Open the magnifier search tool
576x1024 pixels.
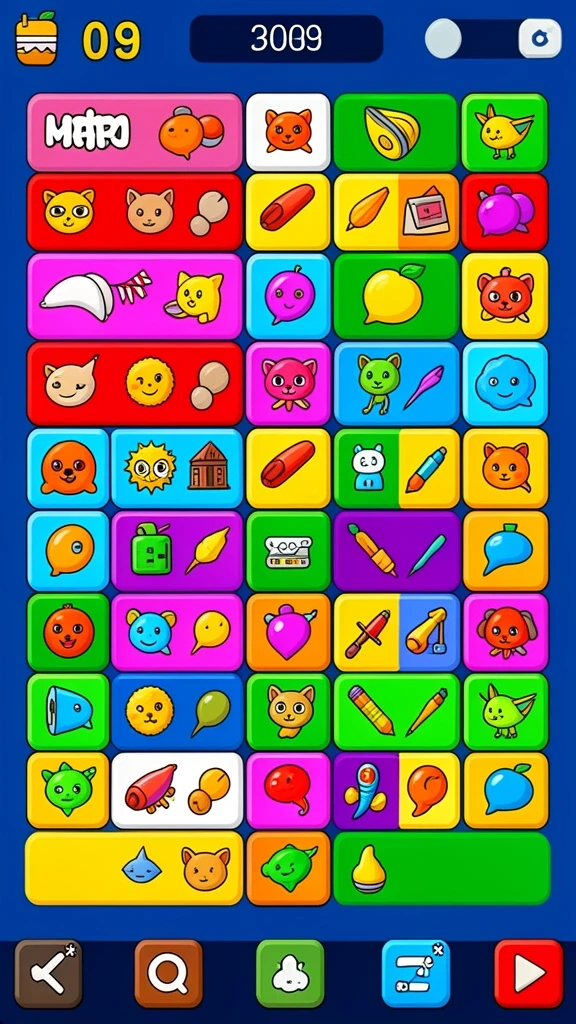tap(168, 974)
